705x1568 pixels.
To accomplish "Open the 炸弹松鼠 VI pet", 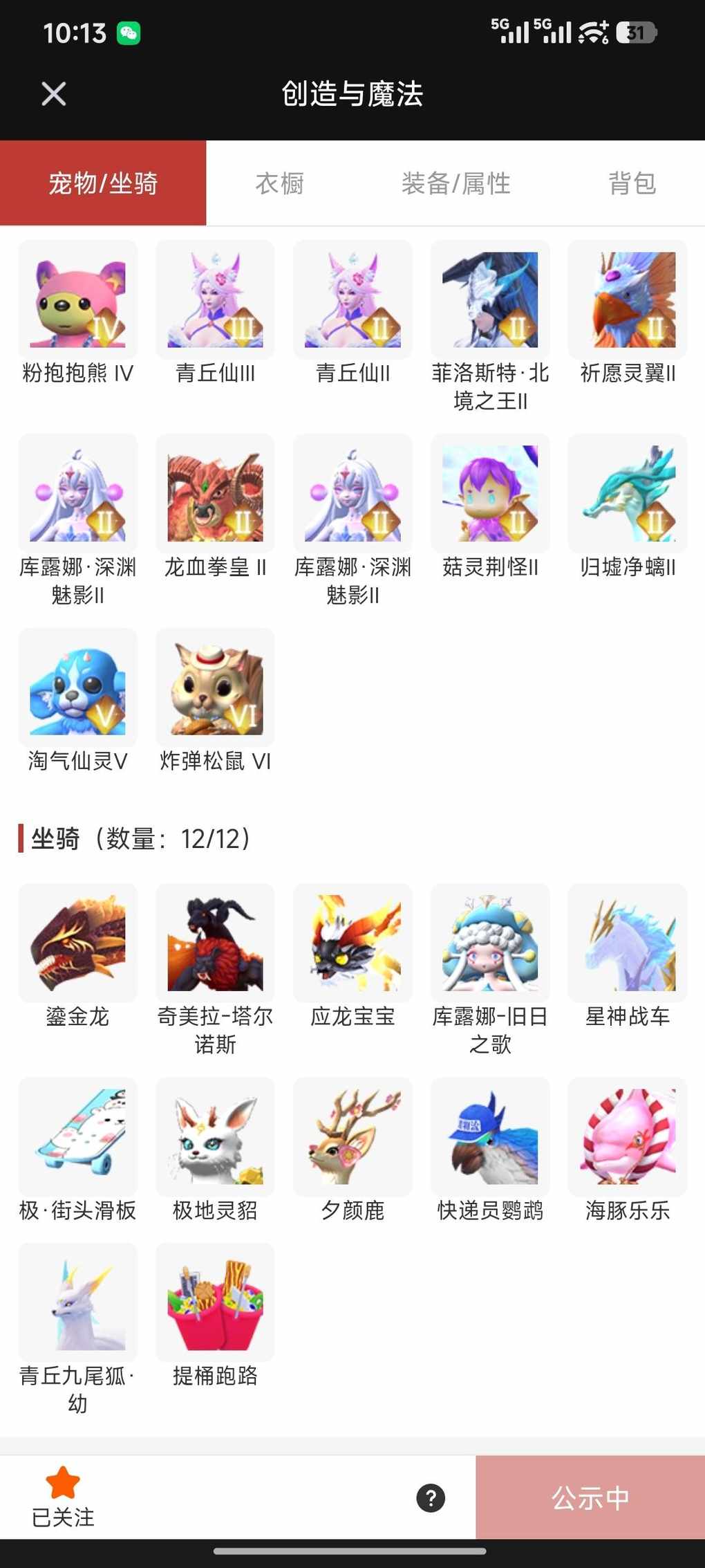I will point(215,688).
